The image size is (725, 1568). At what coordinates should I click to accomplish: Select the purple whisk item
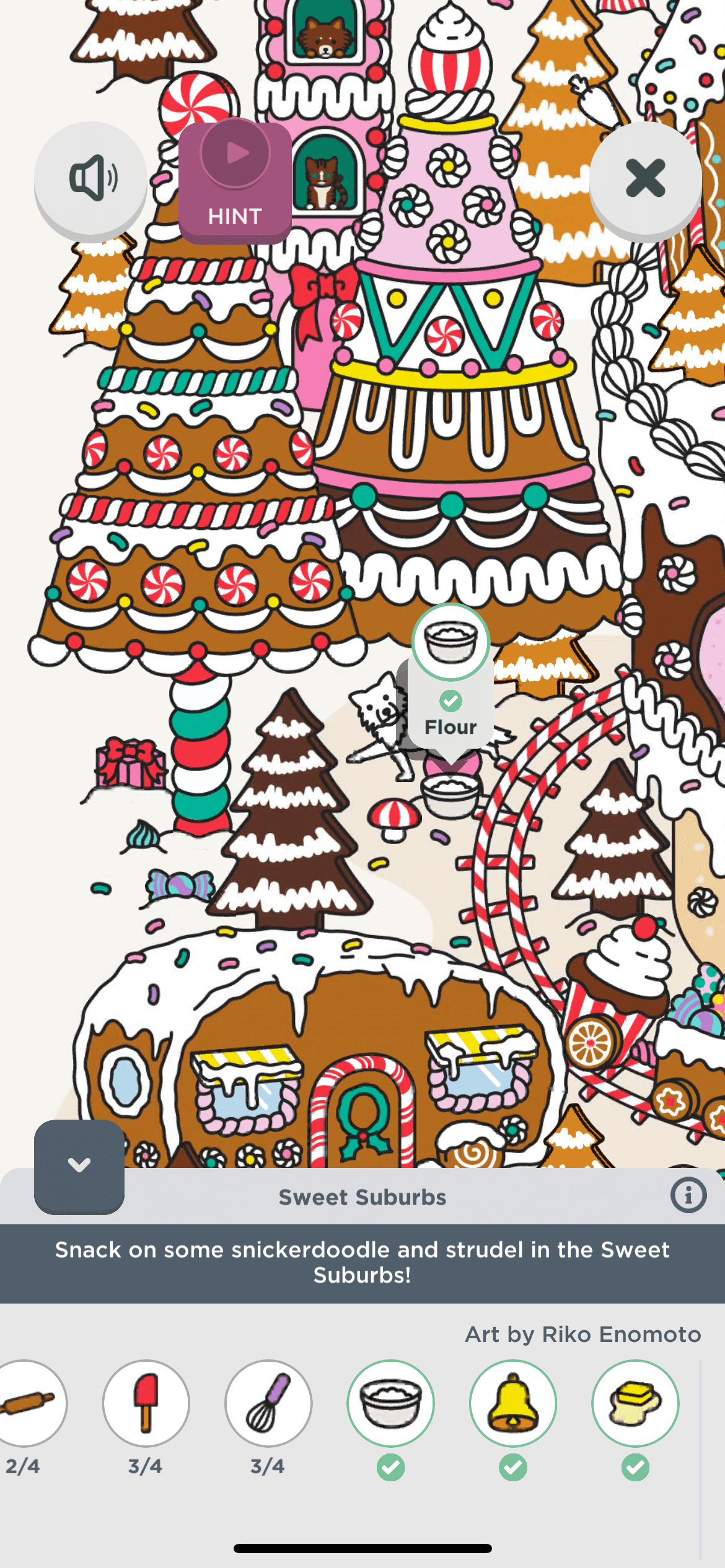pos(268,1403)
